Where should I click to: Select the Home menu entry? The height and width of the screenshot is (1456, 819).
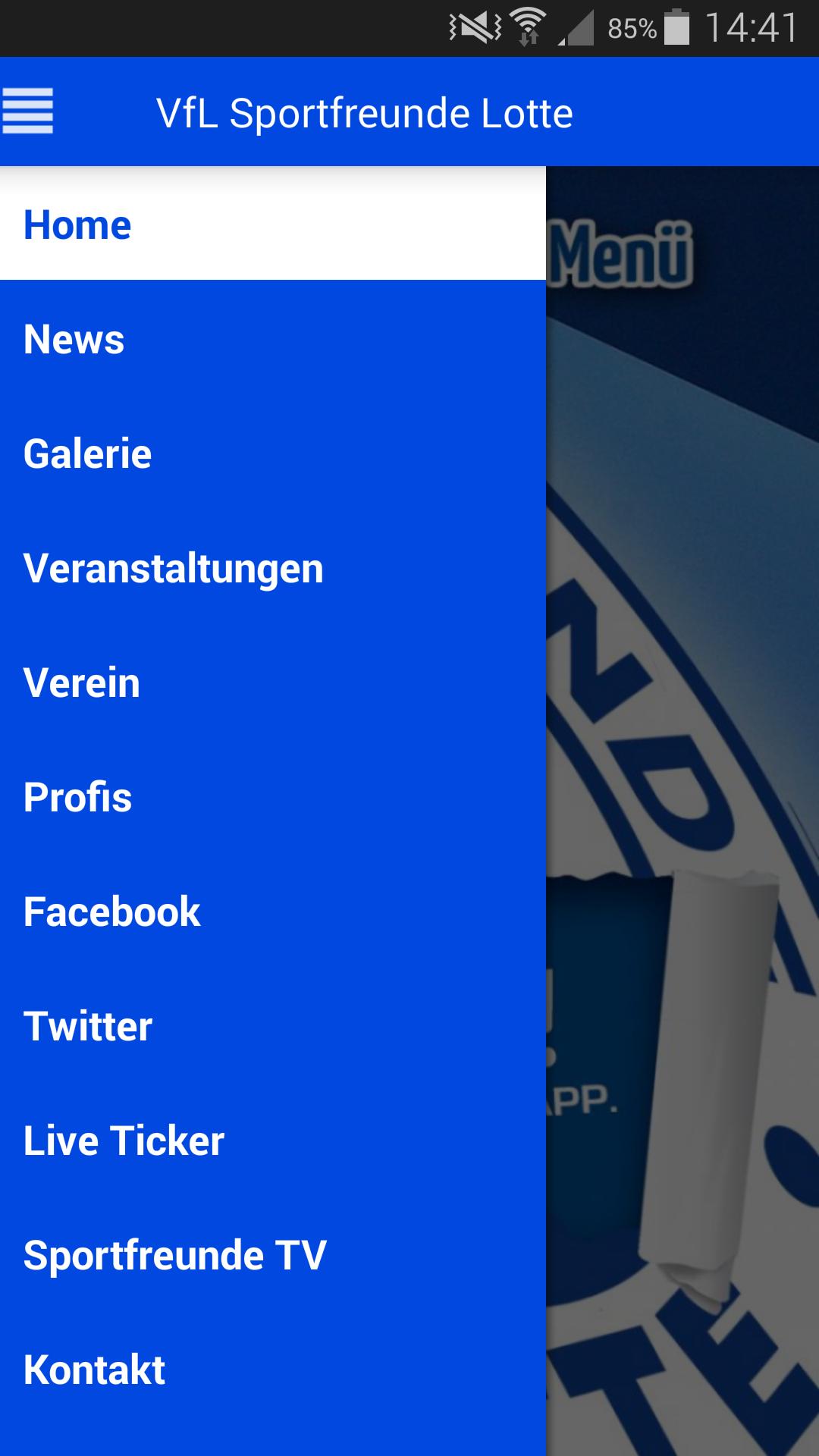(76, 224)
